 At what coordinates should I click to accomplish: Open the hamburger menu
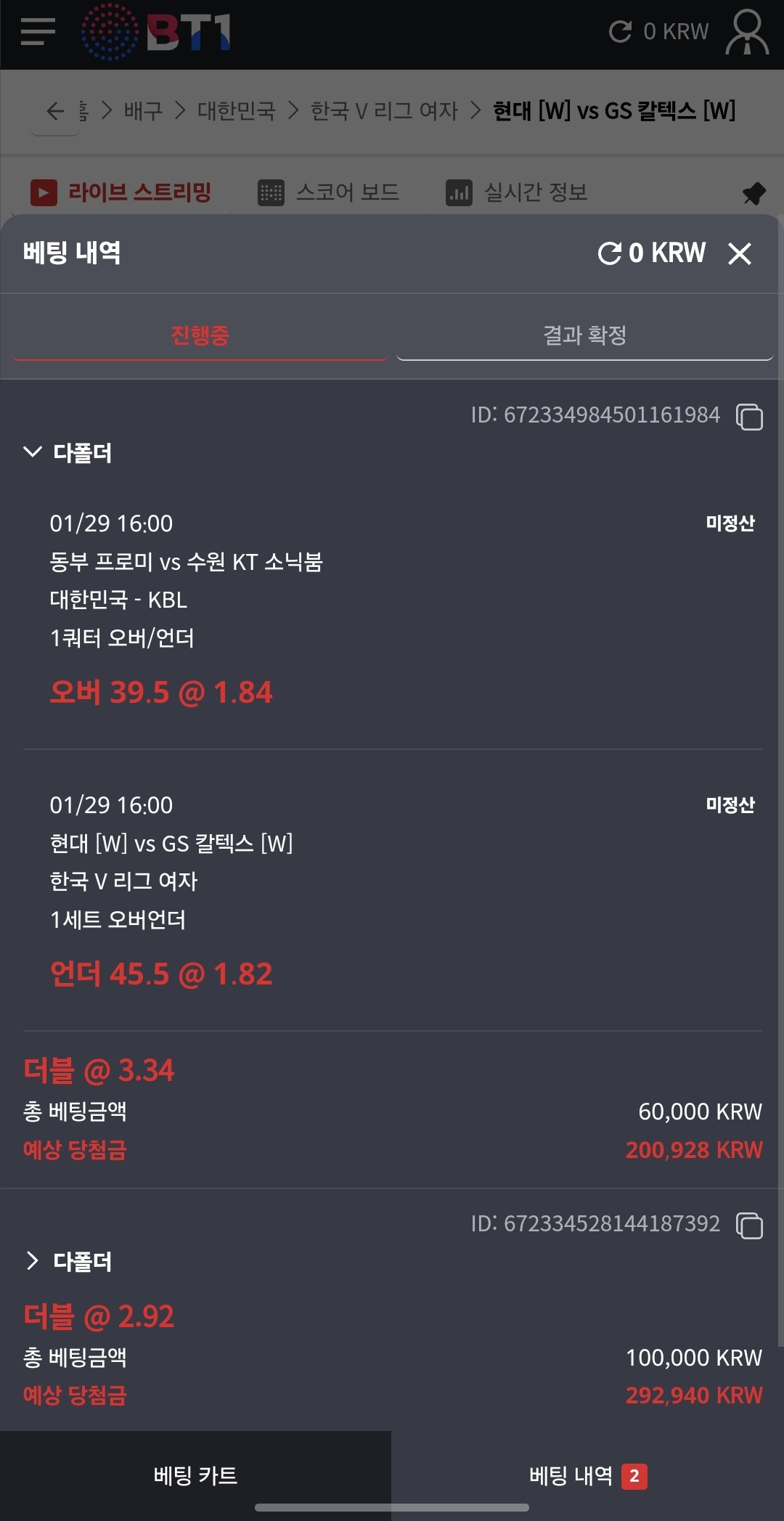38,32
